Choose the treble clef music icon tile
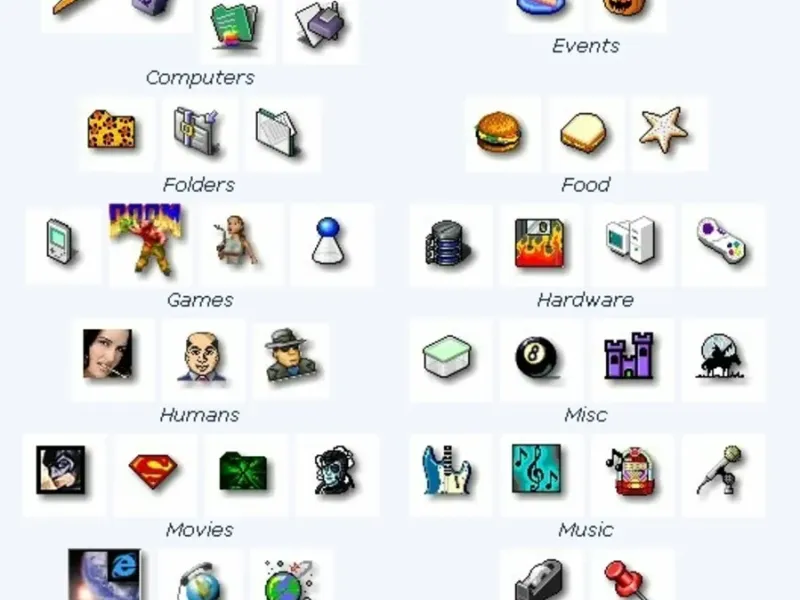Image resolution: width=800 pixels, height=600 pixels. tap(539, 472)
